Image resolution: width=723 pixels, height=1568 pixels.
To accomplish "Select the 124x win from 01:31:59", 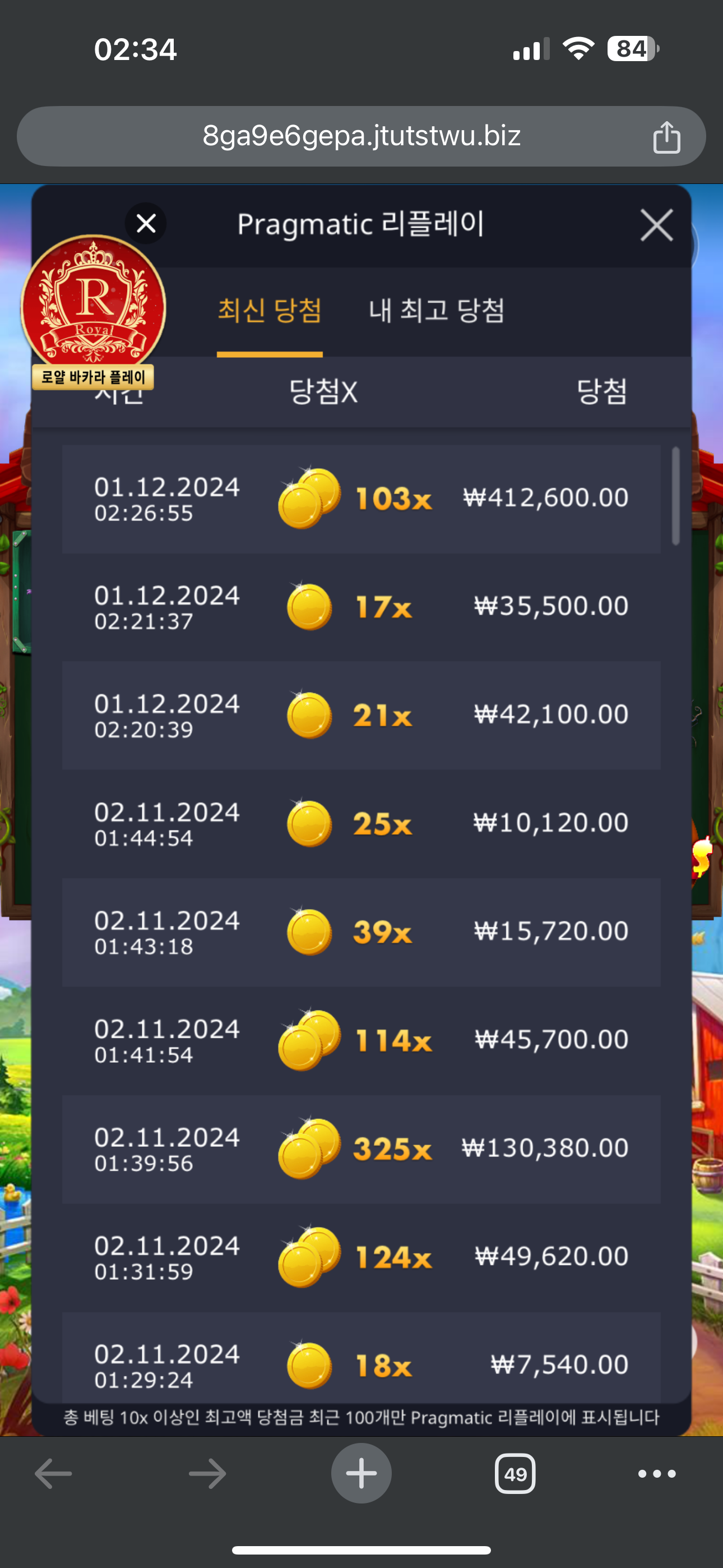I will 361,1257.
